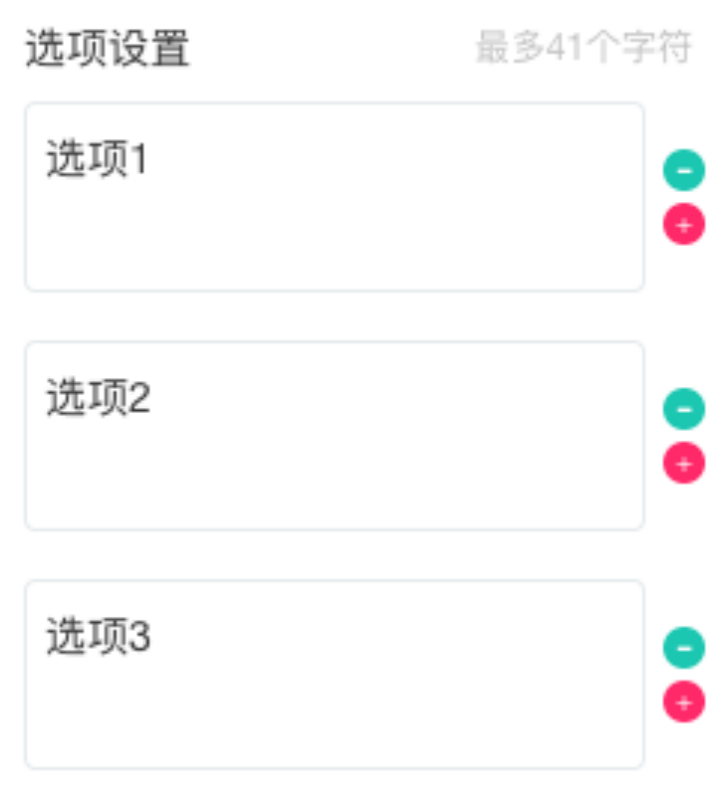Focus the 选项3 text field
The width and height of the screenshot is (720, 791).
coord(334,674)
